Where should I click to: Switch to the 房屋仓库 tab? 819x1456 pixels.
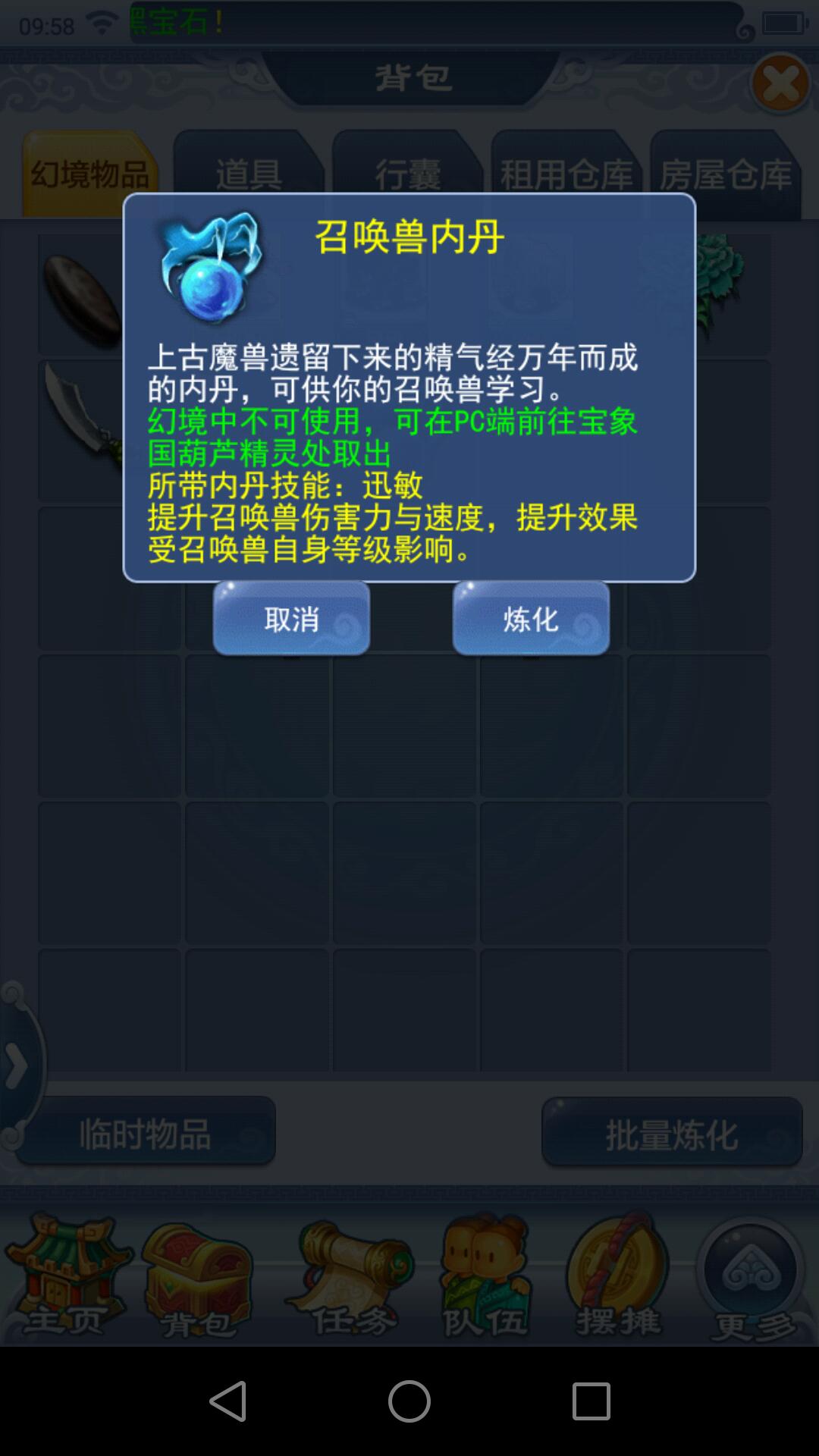click(726, 174)
